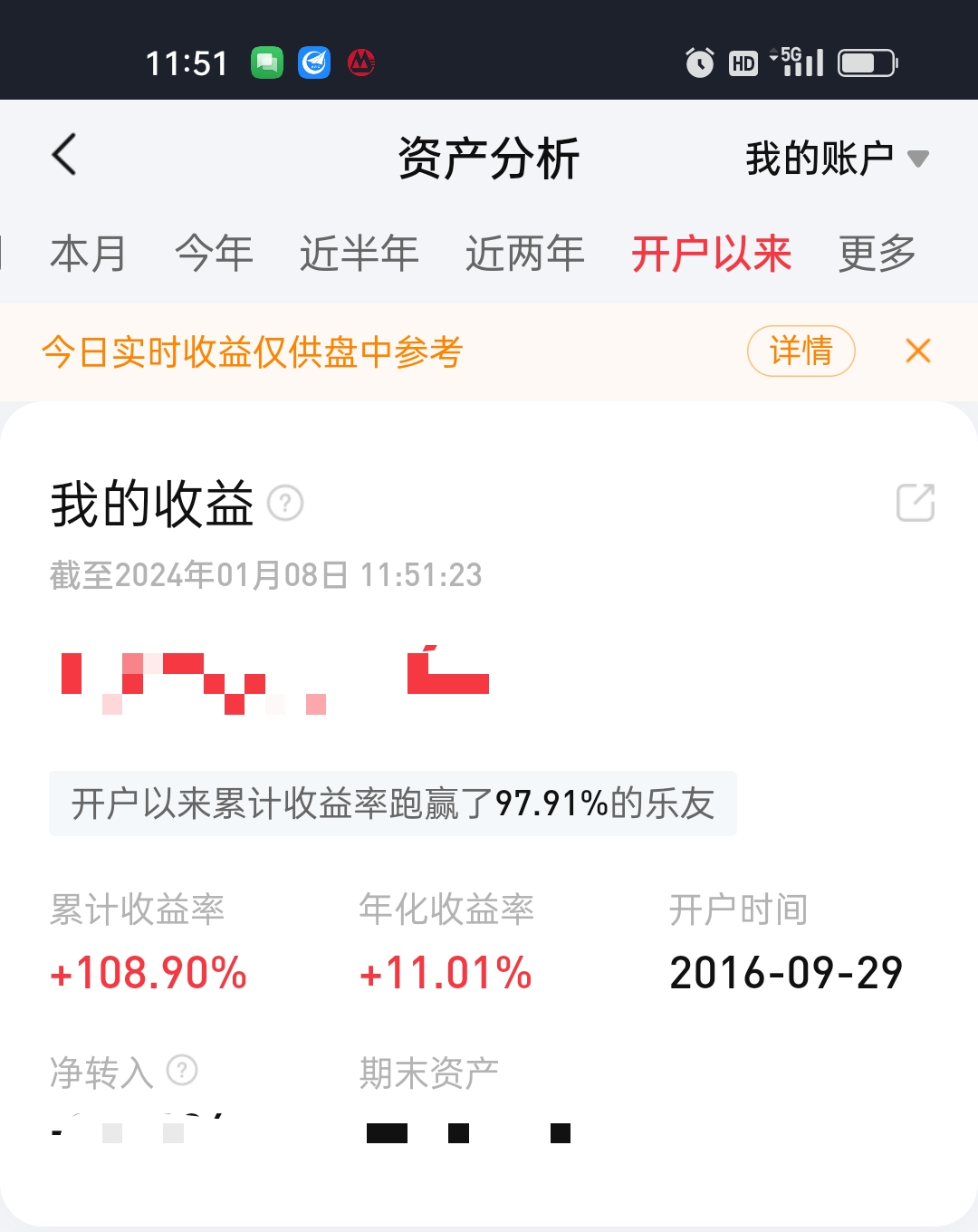Open the 更多 time range options
The width and height of the screenshot is (978, 1232).
click(x=877, y=254)
